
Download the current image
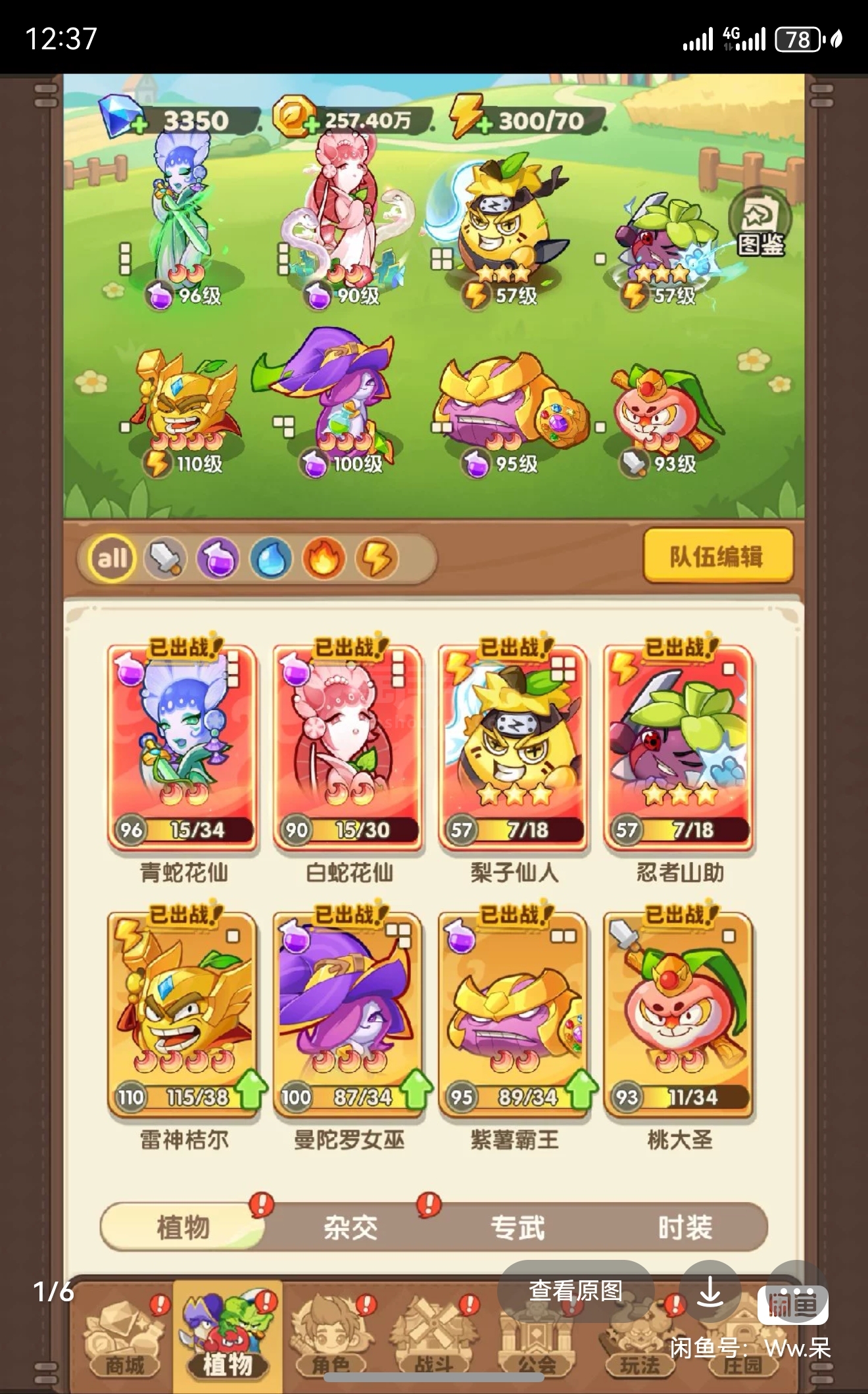click(x=710, y=1292)
